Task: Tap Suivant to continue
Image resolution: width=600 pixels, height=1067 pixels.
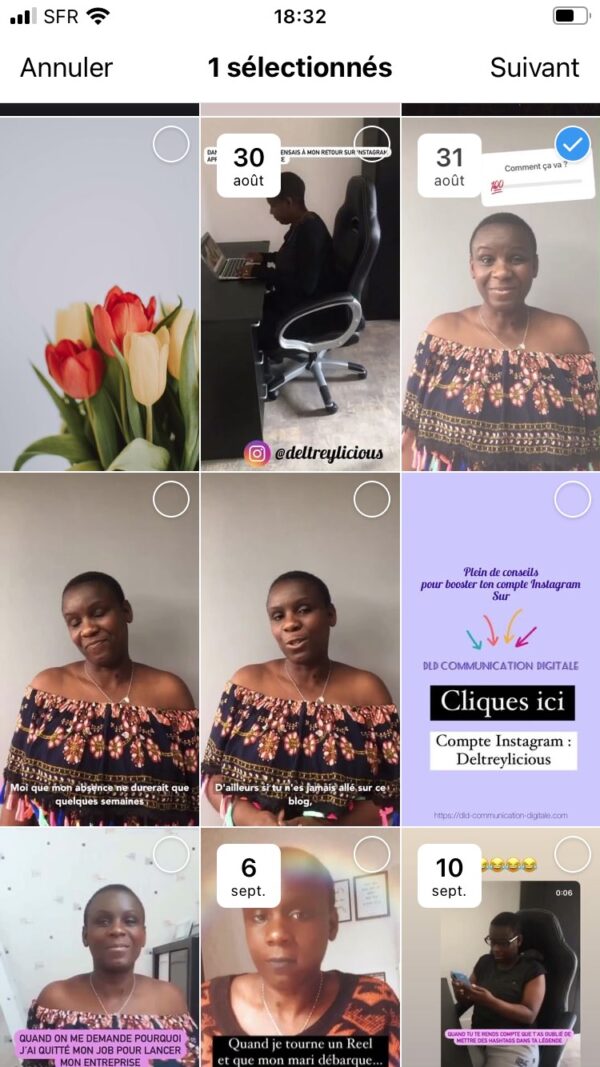Action: [534, 68]
